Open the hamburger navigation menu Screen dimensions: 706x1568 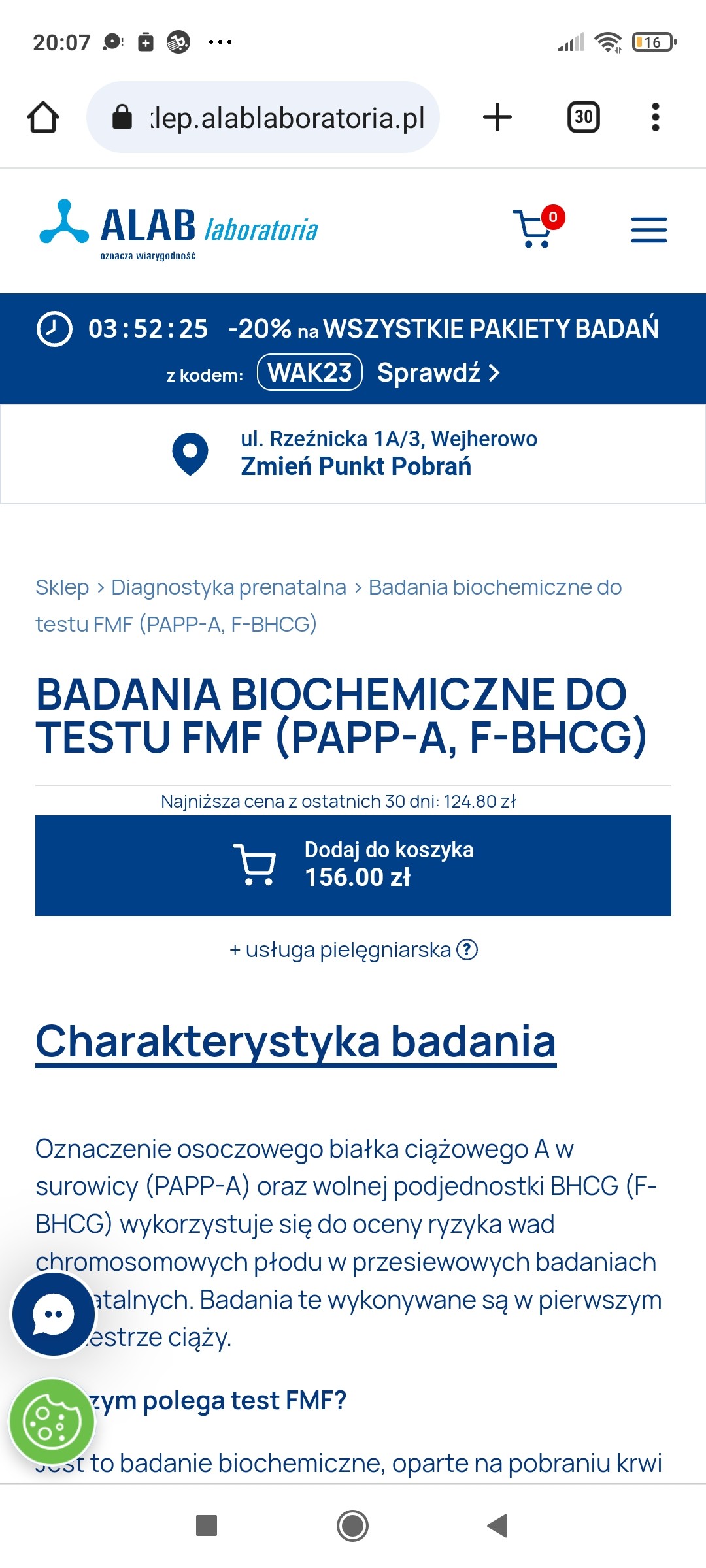[648, 230]
